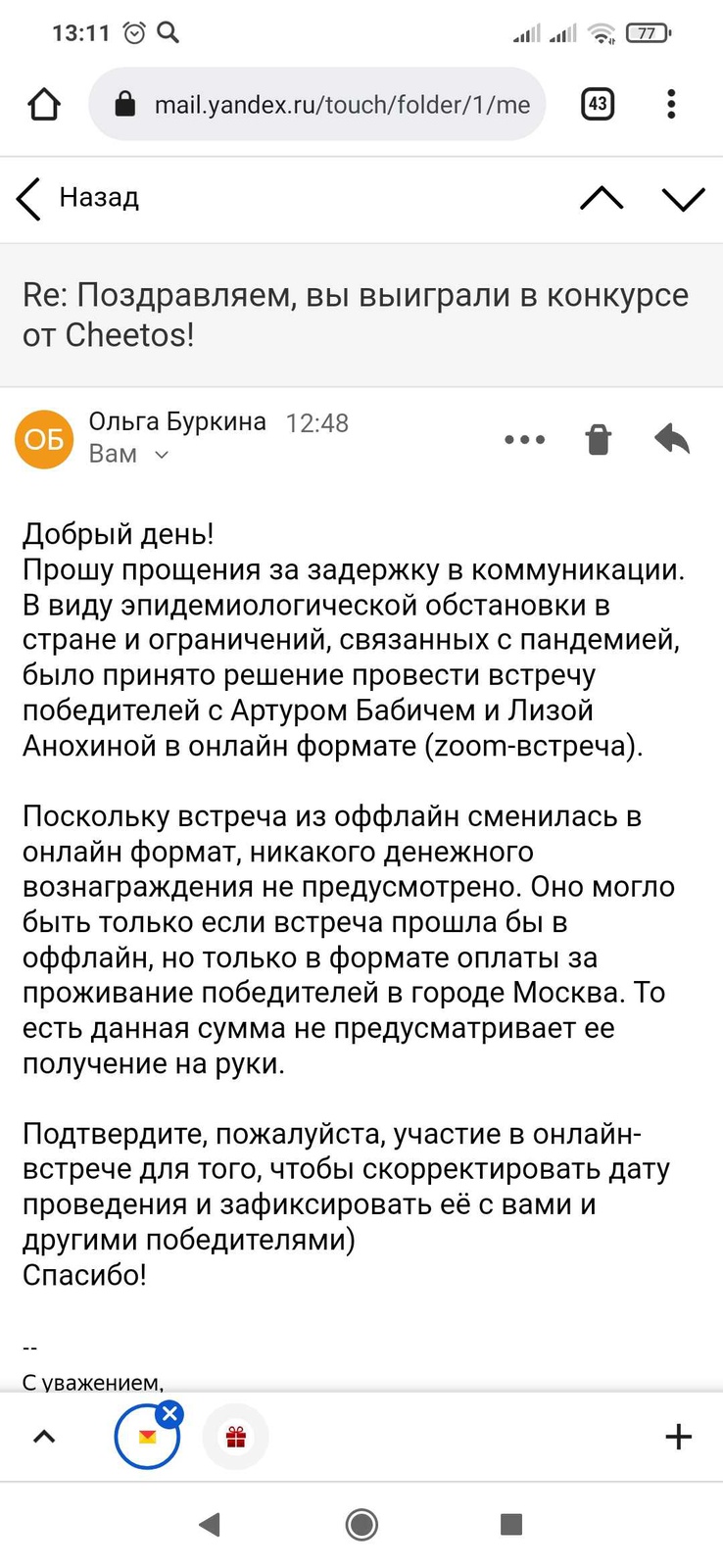Open the browser overflow menu
Image resolution: width=723 pixels, height=1568 pixels.
(x=671, y=104)
